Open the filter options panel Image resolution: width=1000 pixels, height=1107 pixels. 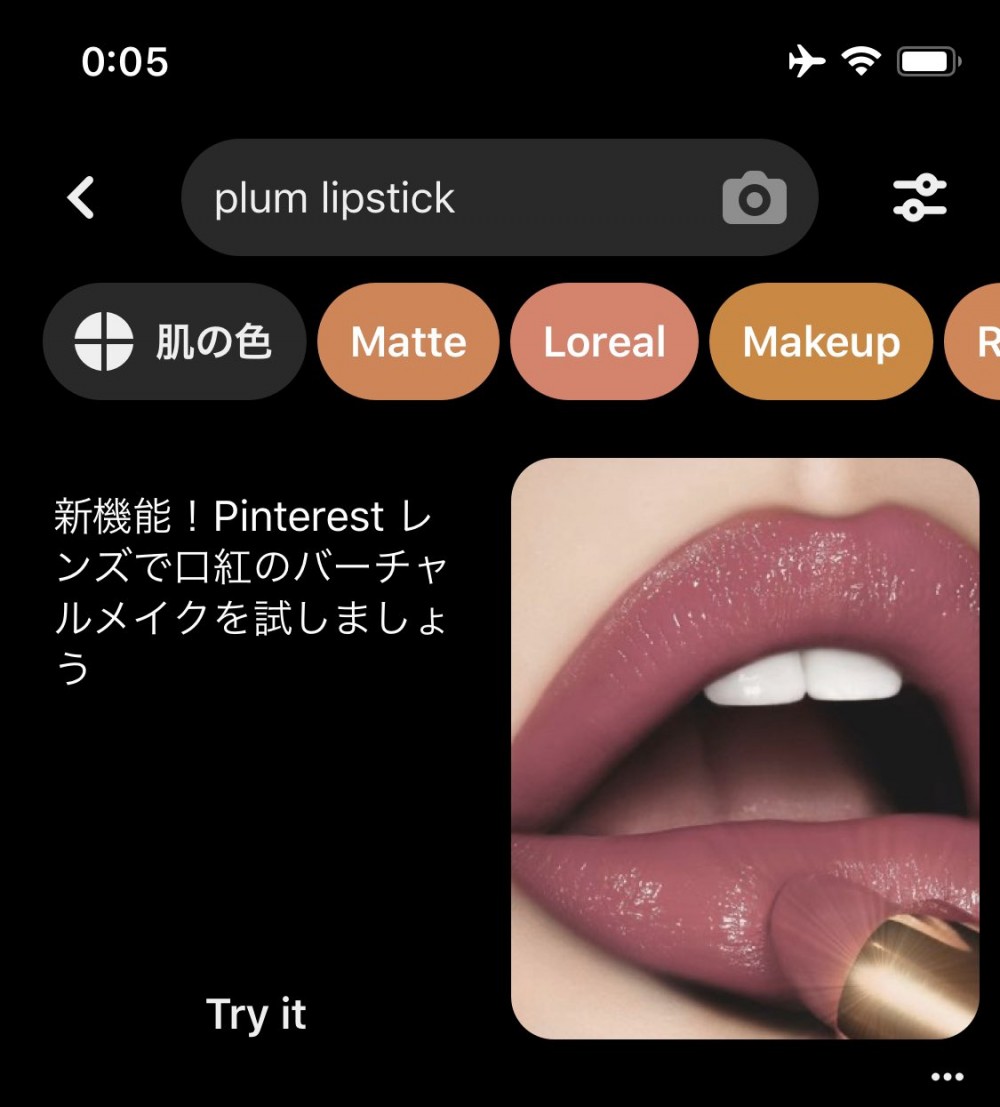[920, 197]
